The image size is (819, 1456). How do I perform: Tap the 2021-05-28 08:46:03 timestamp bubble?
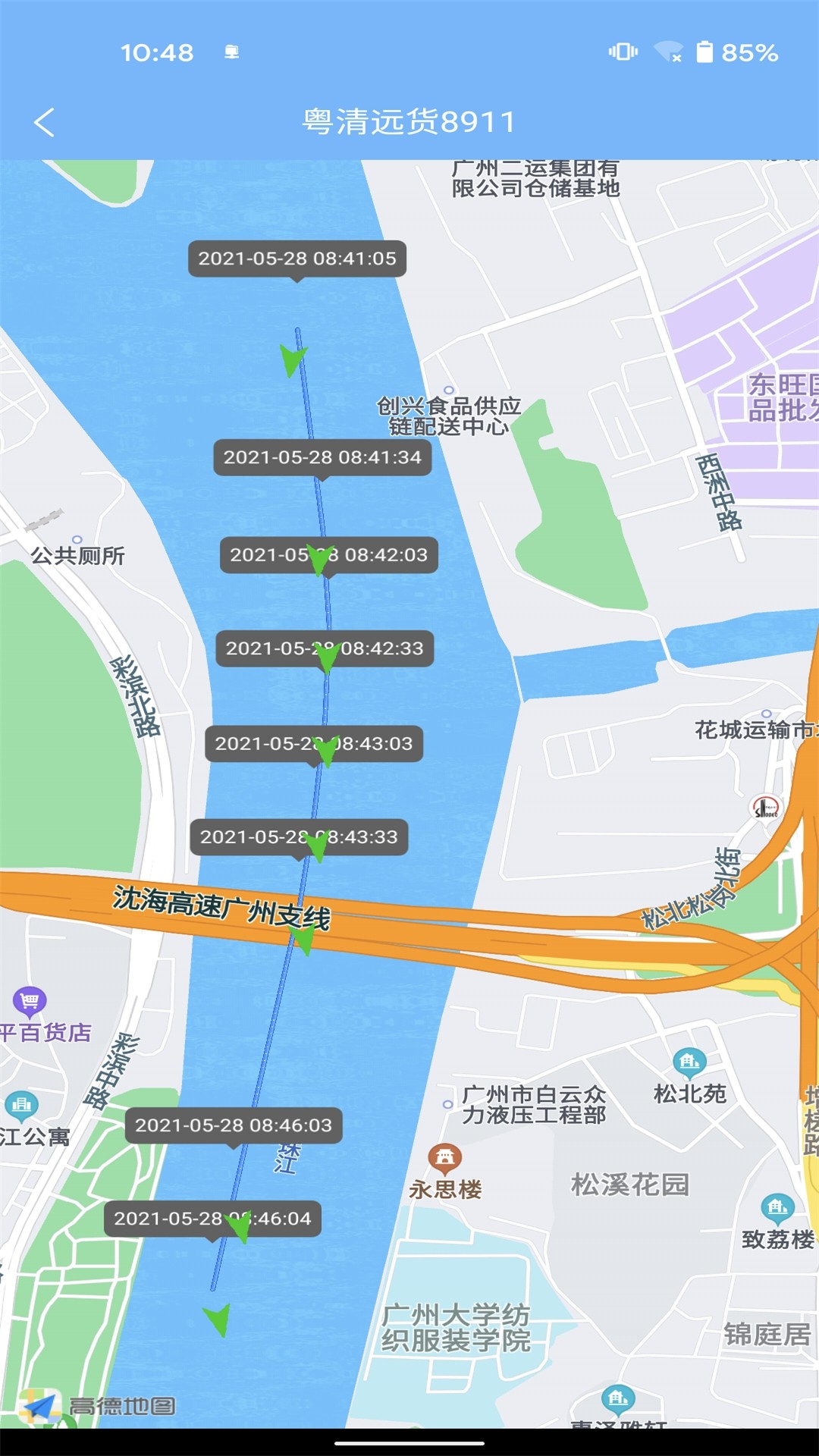[x=234, y=1125]
